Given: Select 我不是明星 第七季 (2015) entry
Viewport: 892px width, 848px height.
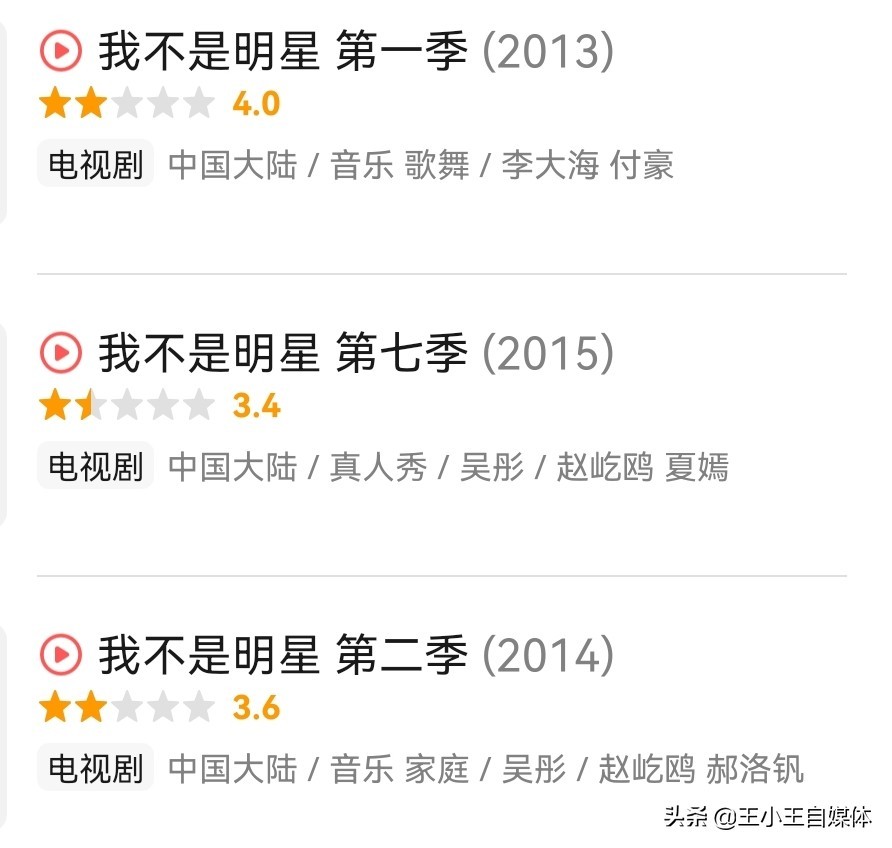Looking at the screenshot, I should pos(355,353).
